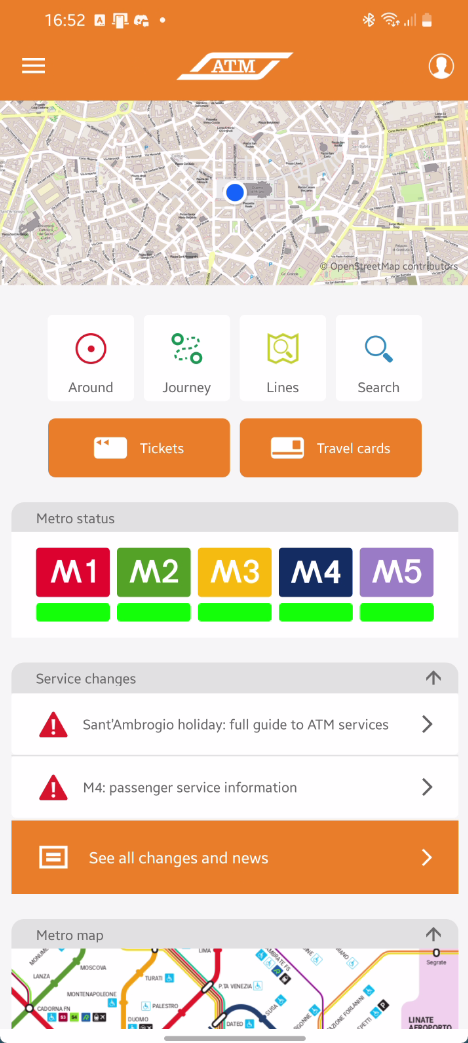Open the Lines section
This screenshot has width=468, height=1043.
pyautogui.click(x=283, y=358)
